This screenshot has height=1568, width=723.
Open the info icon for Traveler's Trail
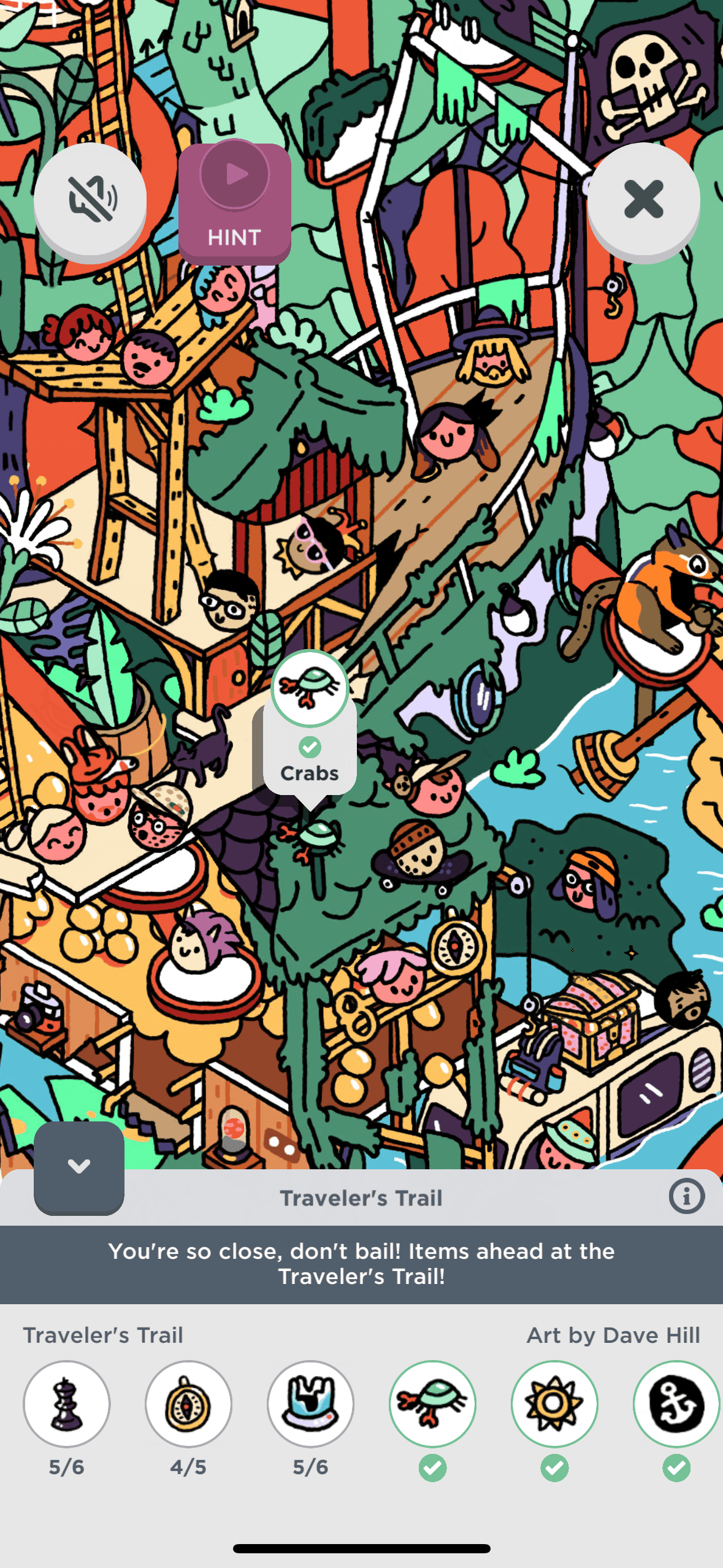click(x=686, y=1196)
